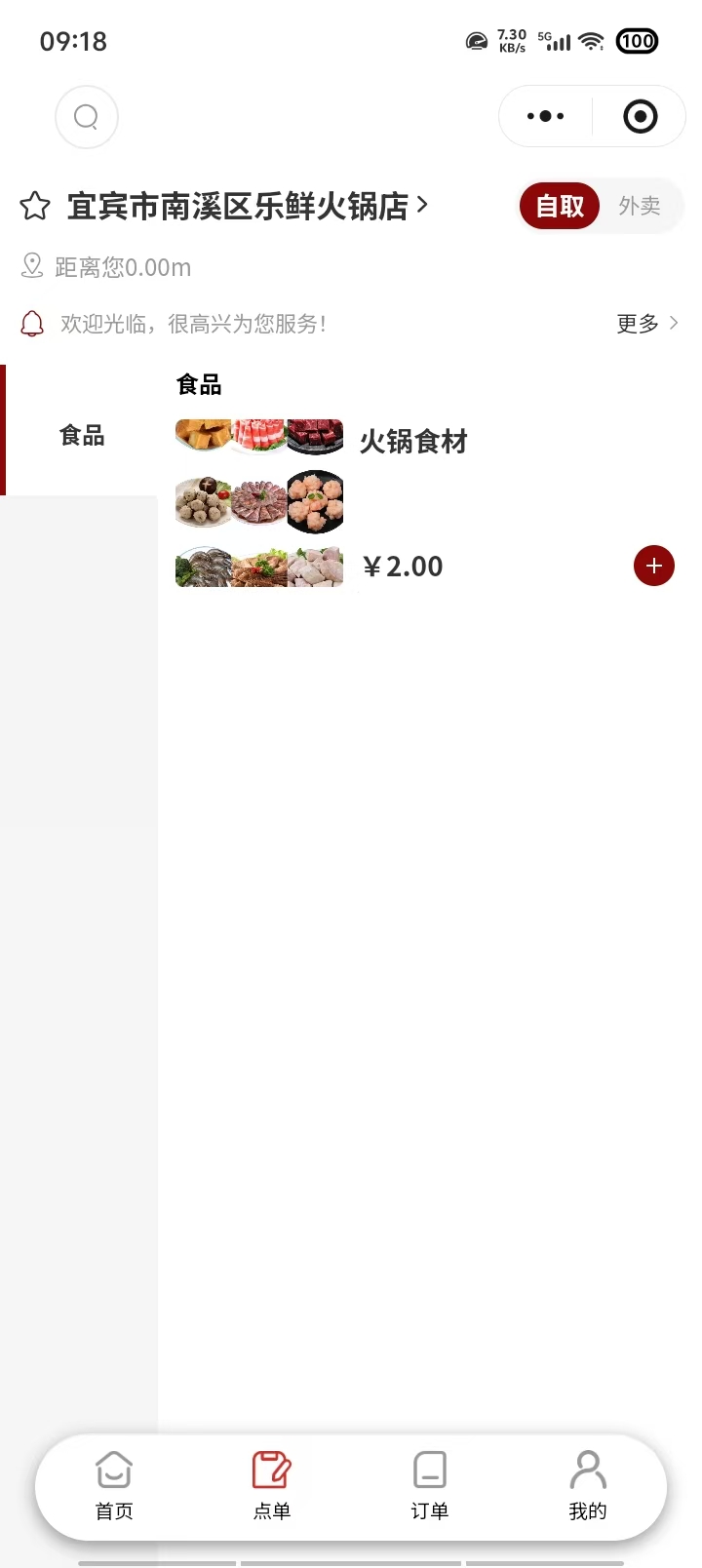Open the search icon
The width and height of the screenshot is (702, 1568).
tap(87, 117)
